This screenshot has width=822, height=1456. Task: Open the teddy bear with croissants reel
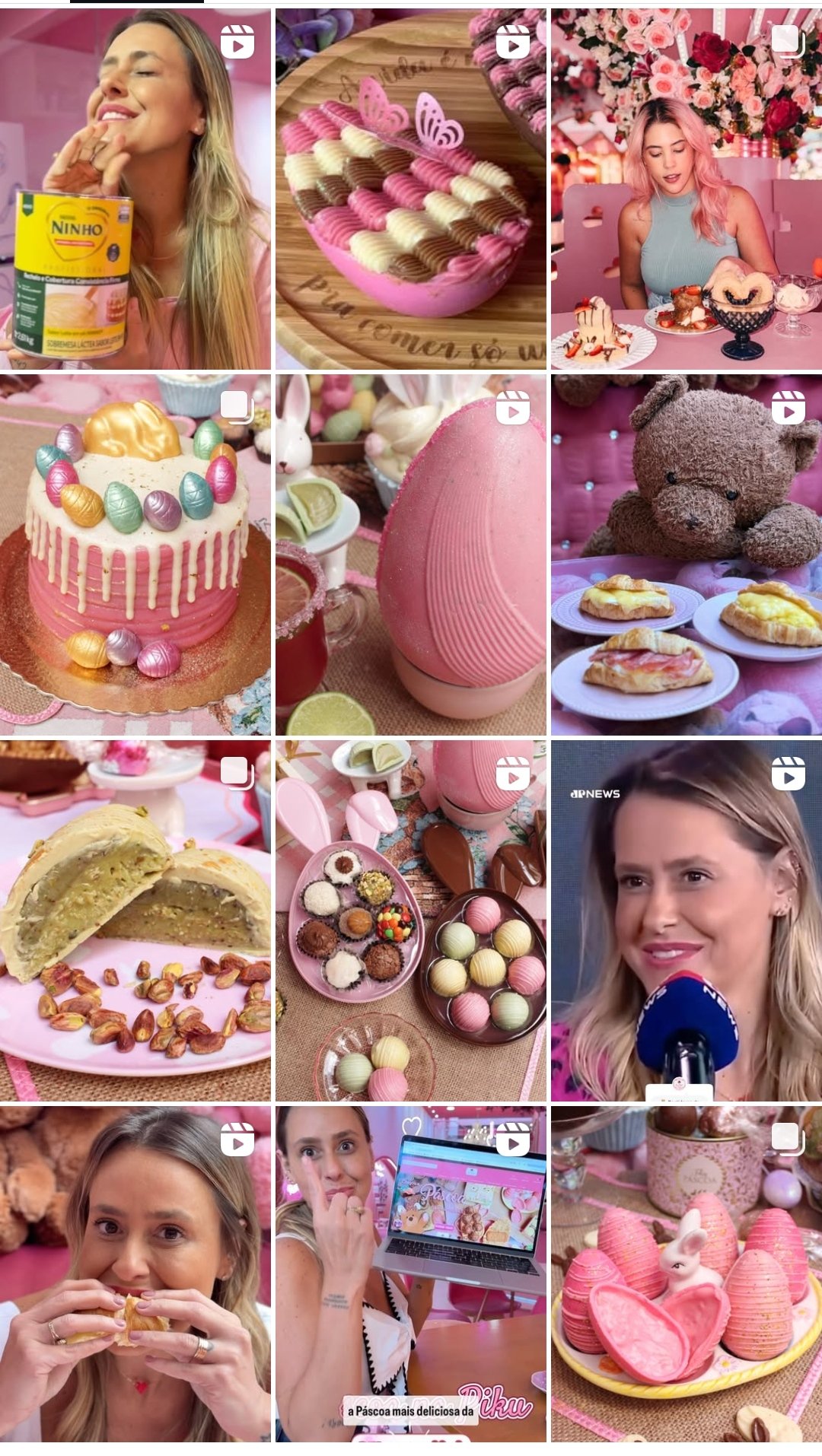click(x=686, y=554)
